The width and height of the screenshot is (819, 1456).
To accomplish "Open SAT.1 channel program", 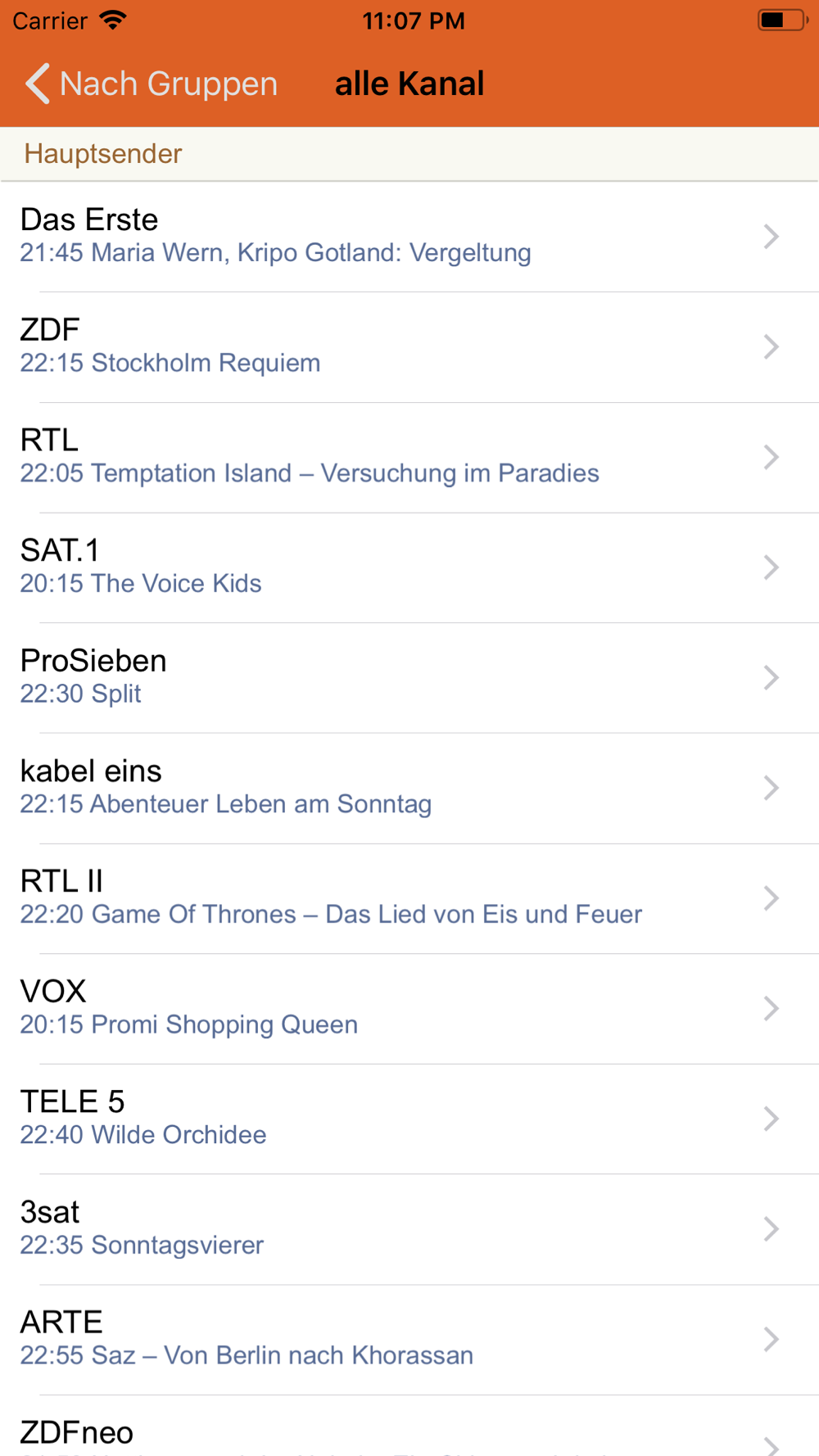I will tap(409, 567).
